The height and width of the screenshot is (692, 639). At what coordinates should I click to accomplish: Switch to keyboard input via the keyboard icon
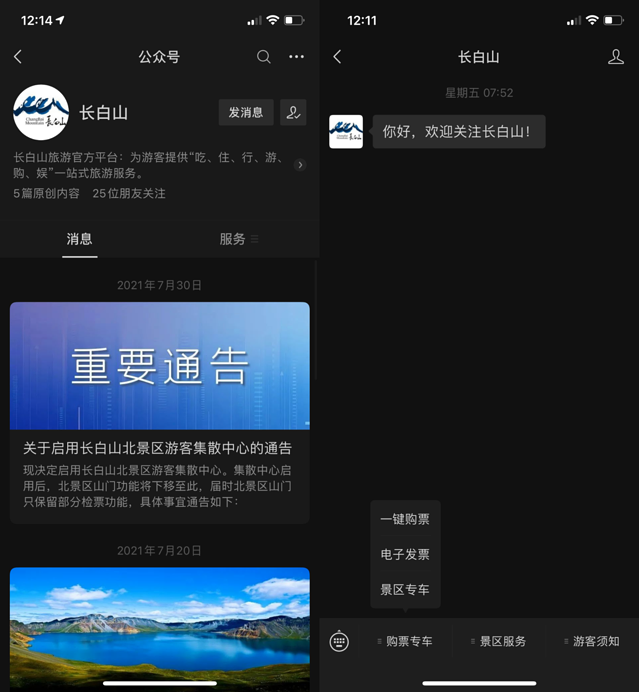[x=339, y=641]
